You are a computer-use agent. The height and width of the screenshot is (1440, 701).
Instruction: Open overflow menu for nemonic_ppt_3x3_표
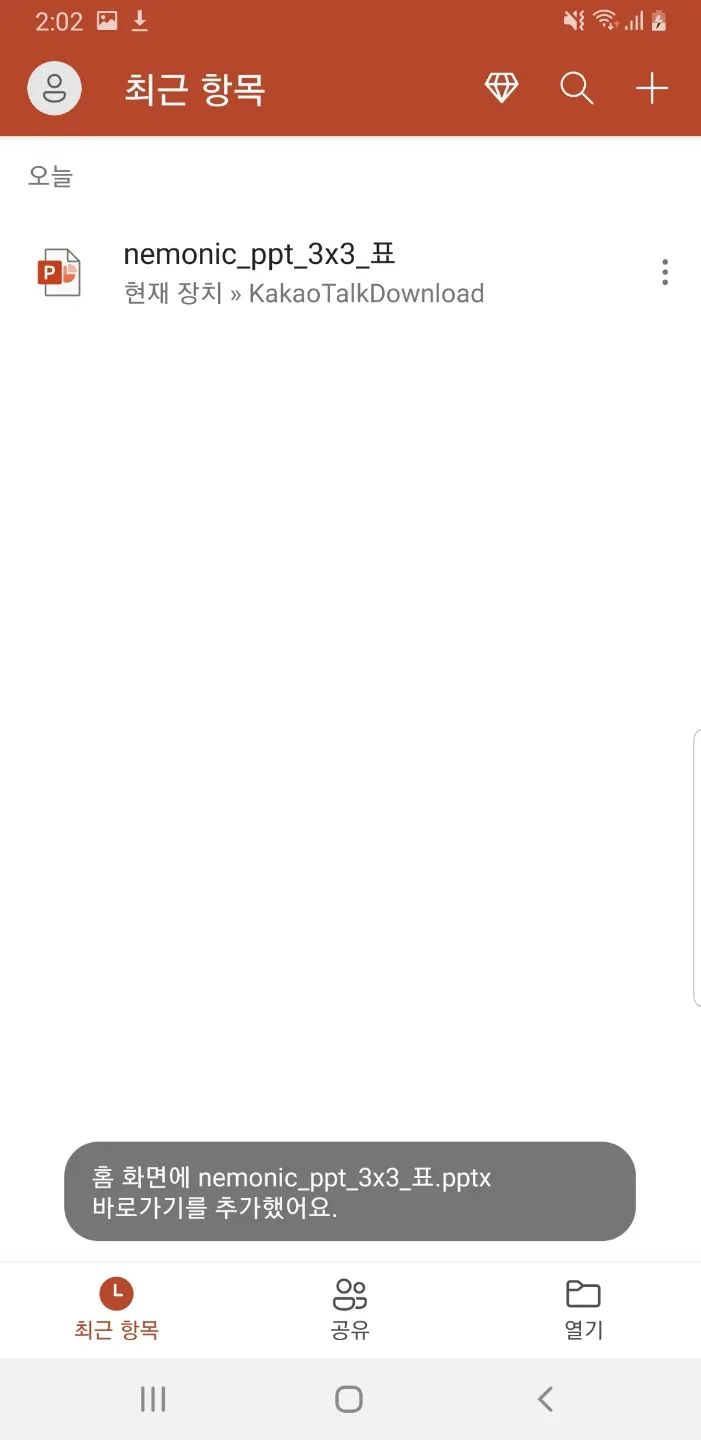pos(665,272)
